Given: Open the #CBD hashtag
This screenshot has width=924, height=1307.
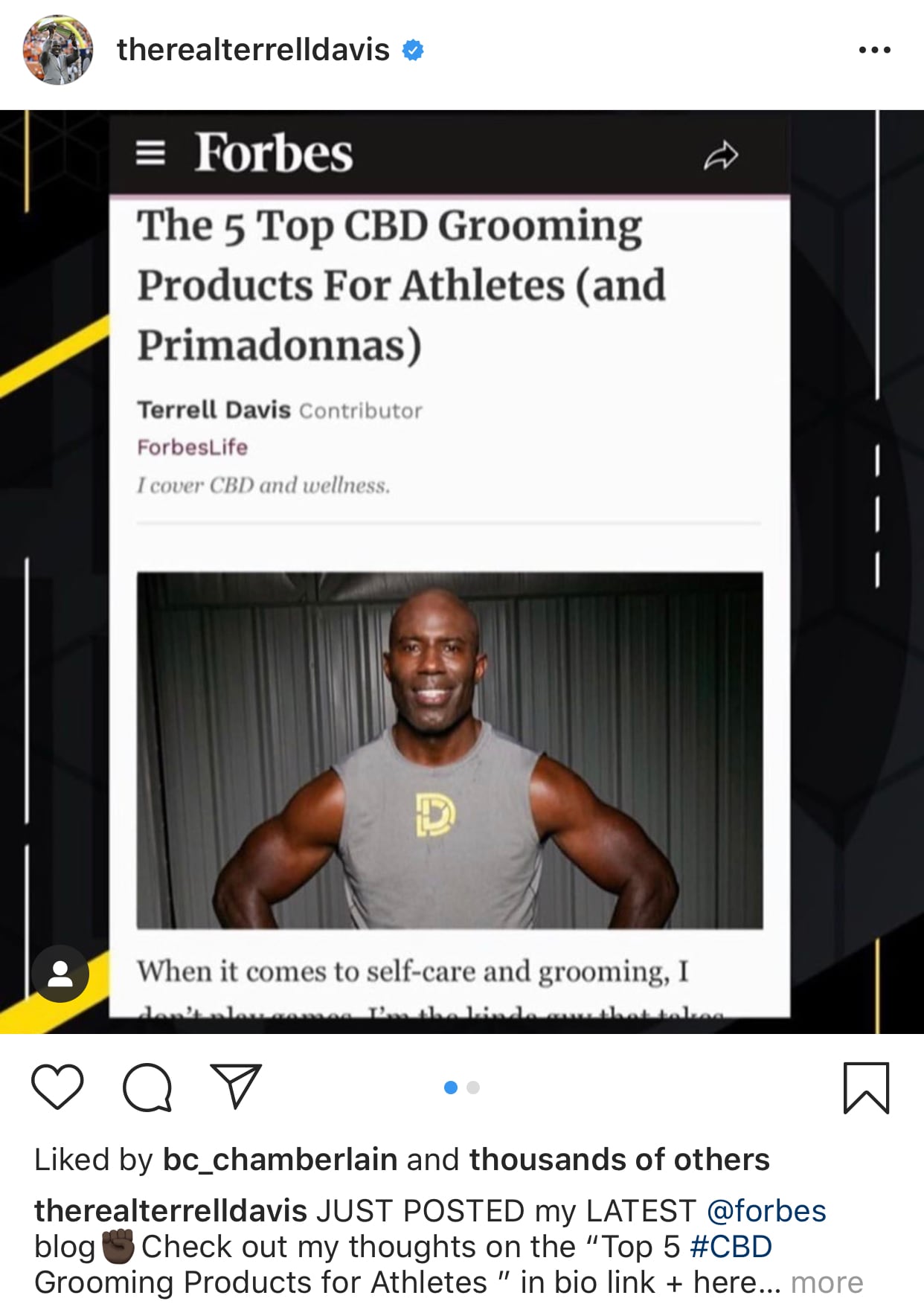Looking at the screenshot, I should (731, 1247).
